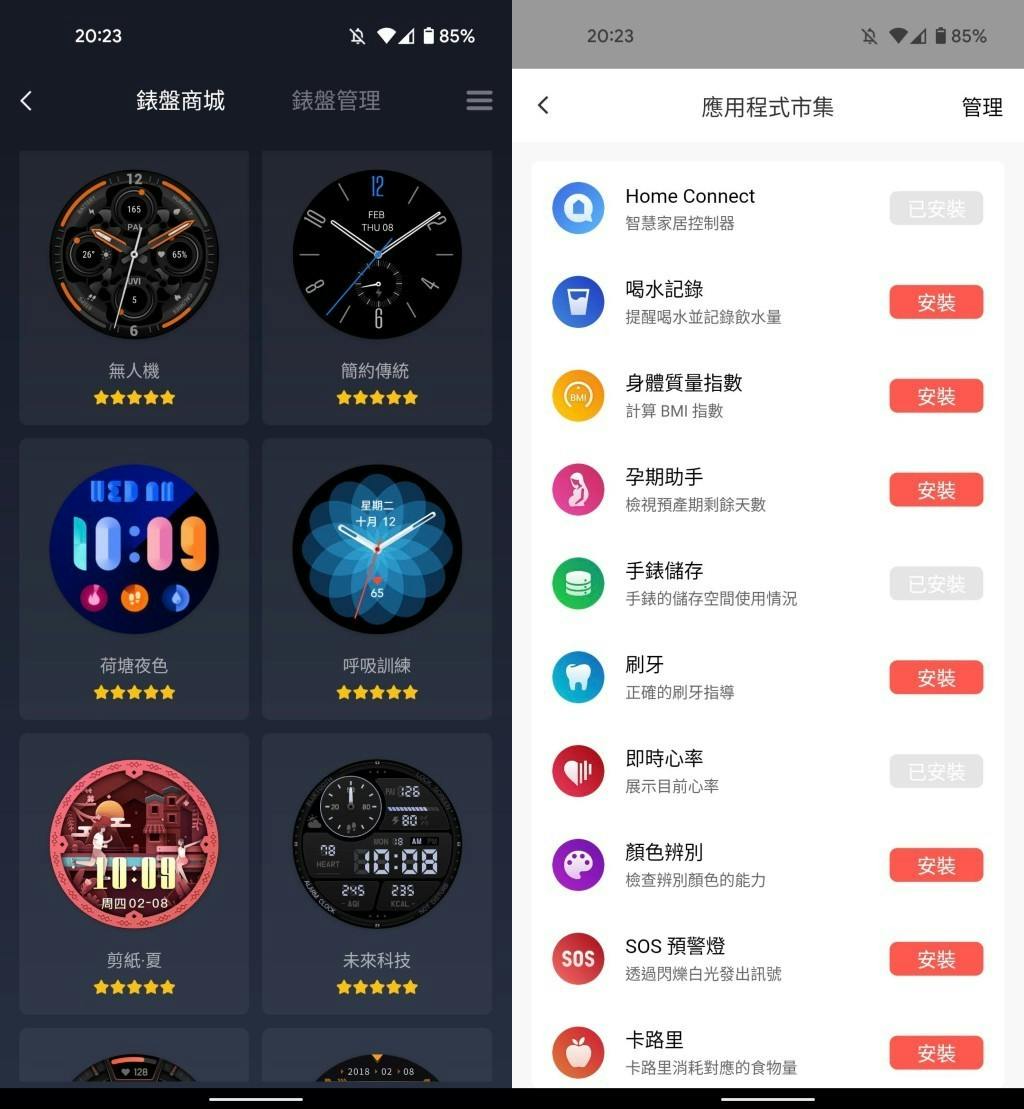Viewport: 1024px width, 1109px height.
Task: Install the 孕期助手 app
Action: click(x=936, y=490)
